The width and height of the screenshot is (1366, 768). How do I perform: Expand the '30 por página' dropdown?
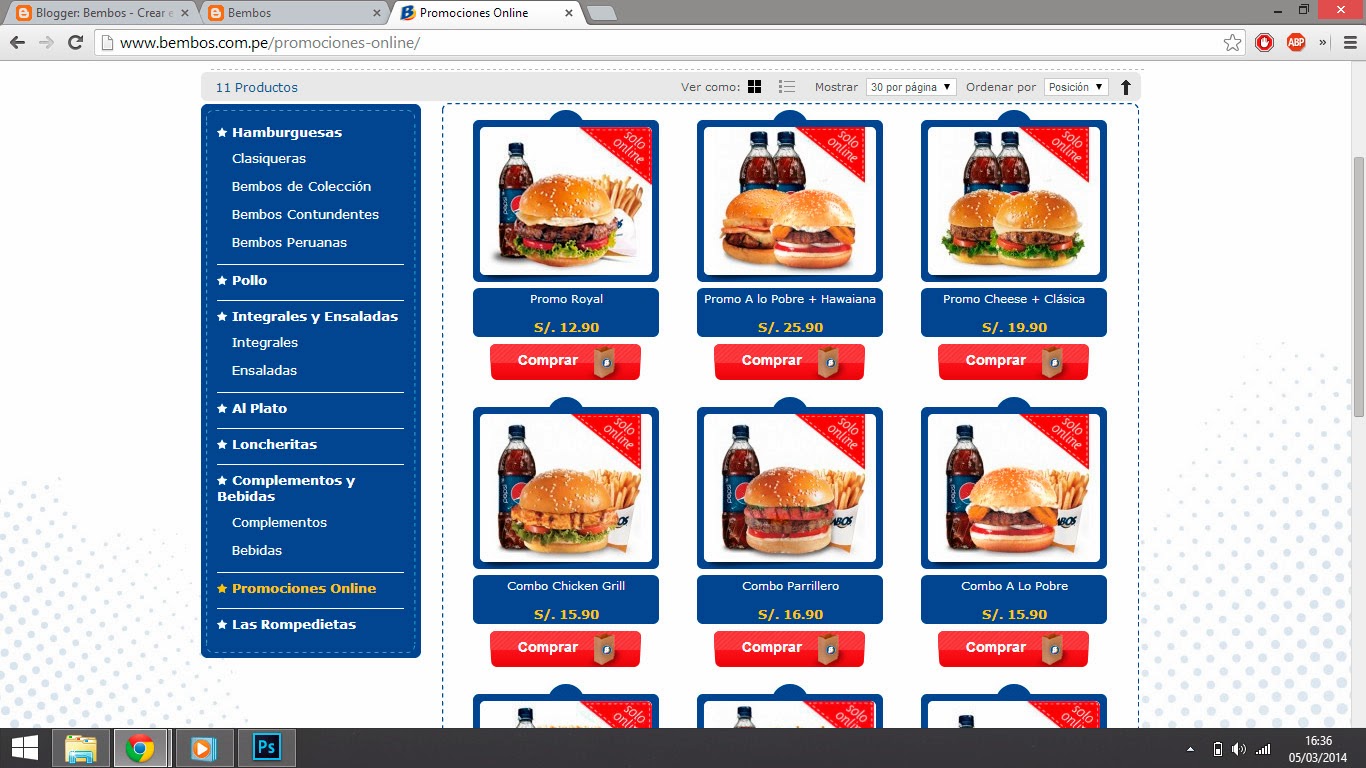coord(911,87)
